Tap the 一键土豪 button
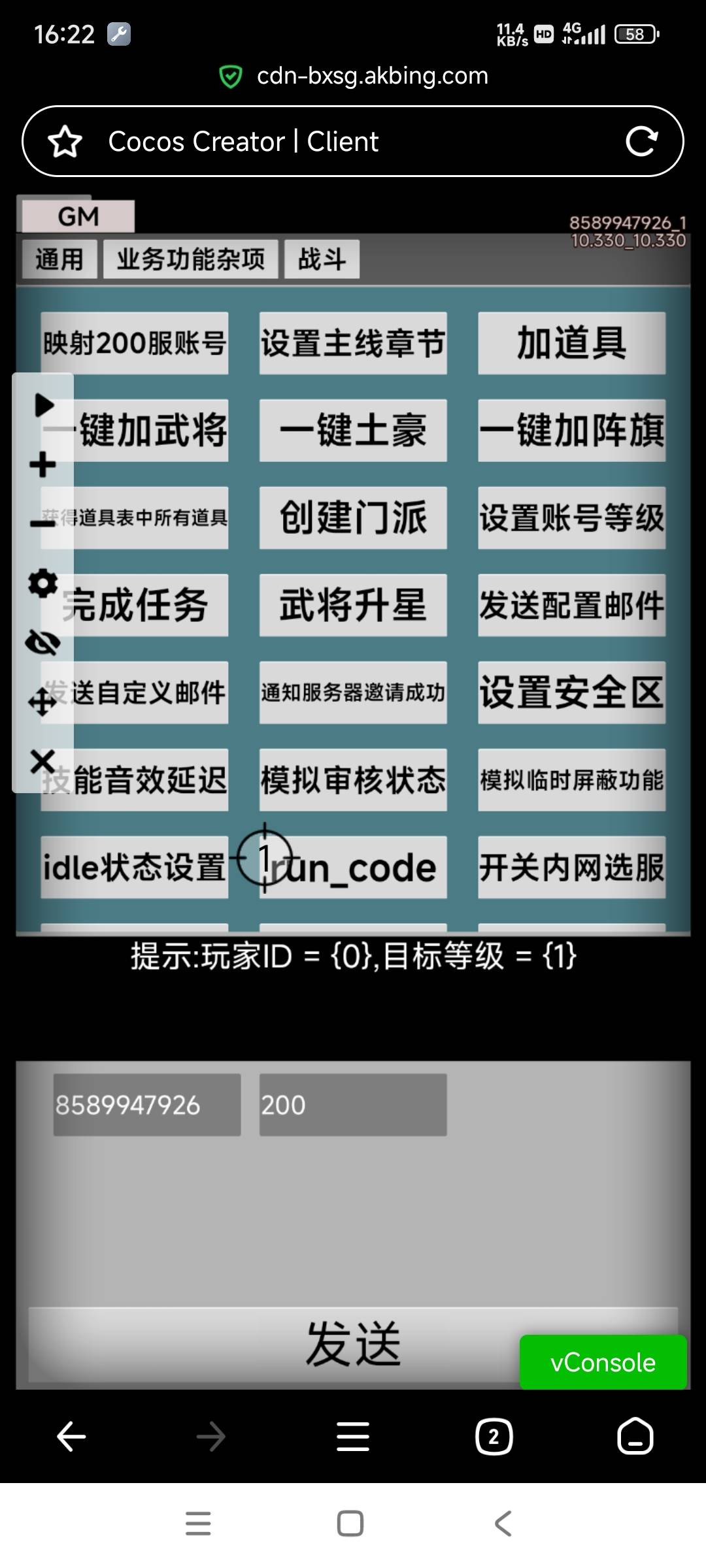Image resolution: width=706 pixels, height=1568 pixels. pos(353,431)
